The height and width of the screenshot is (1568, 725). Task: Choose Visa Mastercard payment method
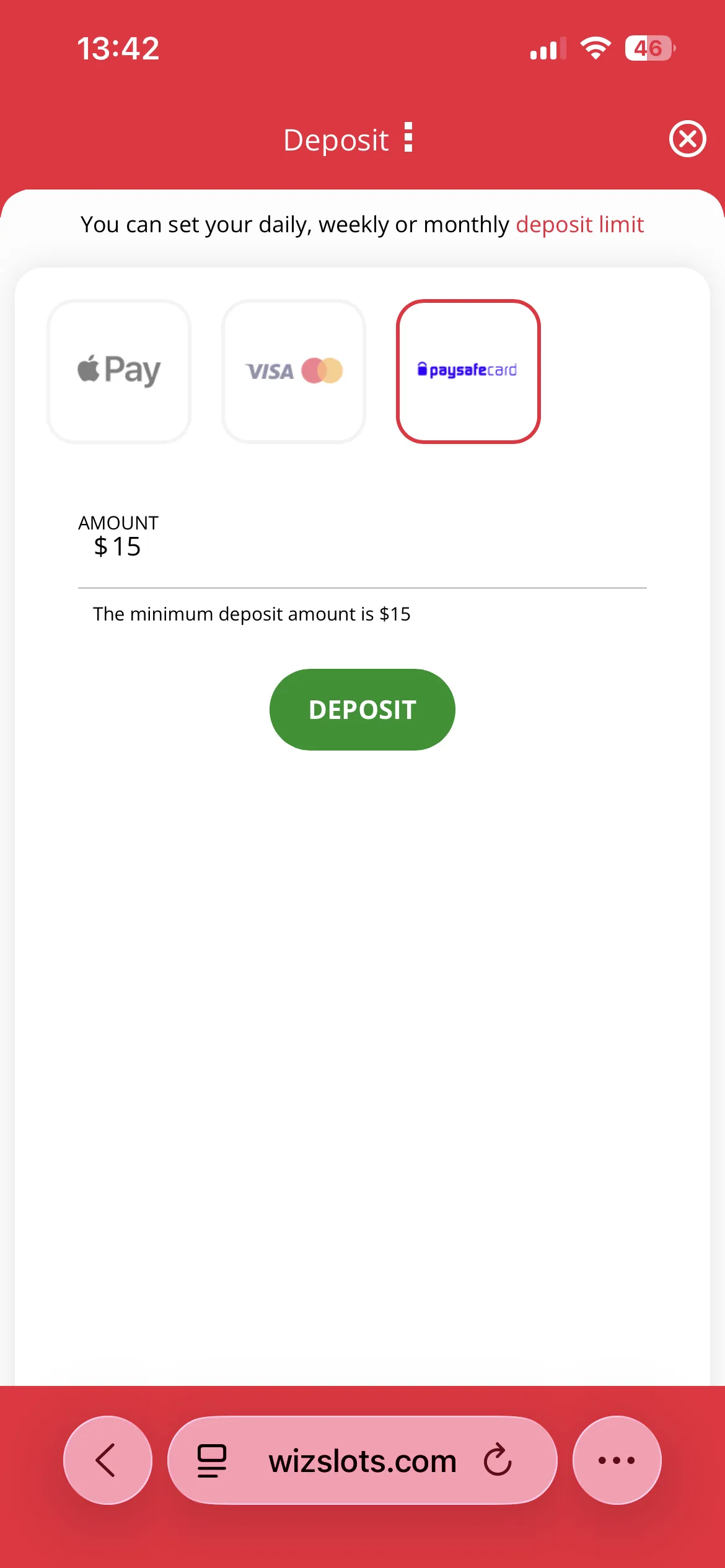(294, 371)
